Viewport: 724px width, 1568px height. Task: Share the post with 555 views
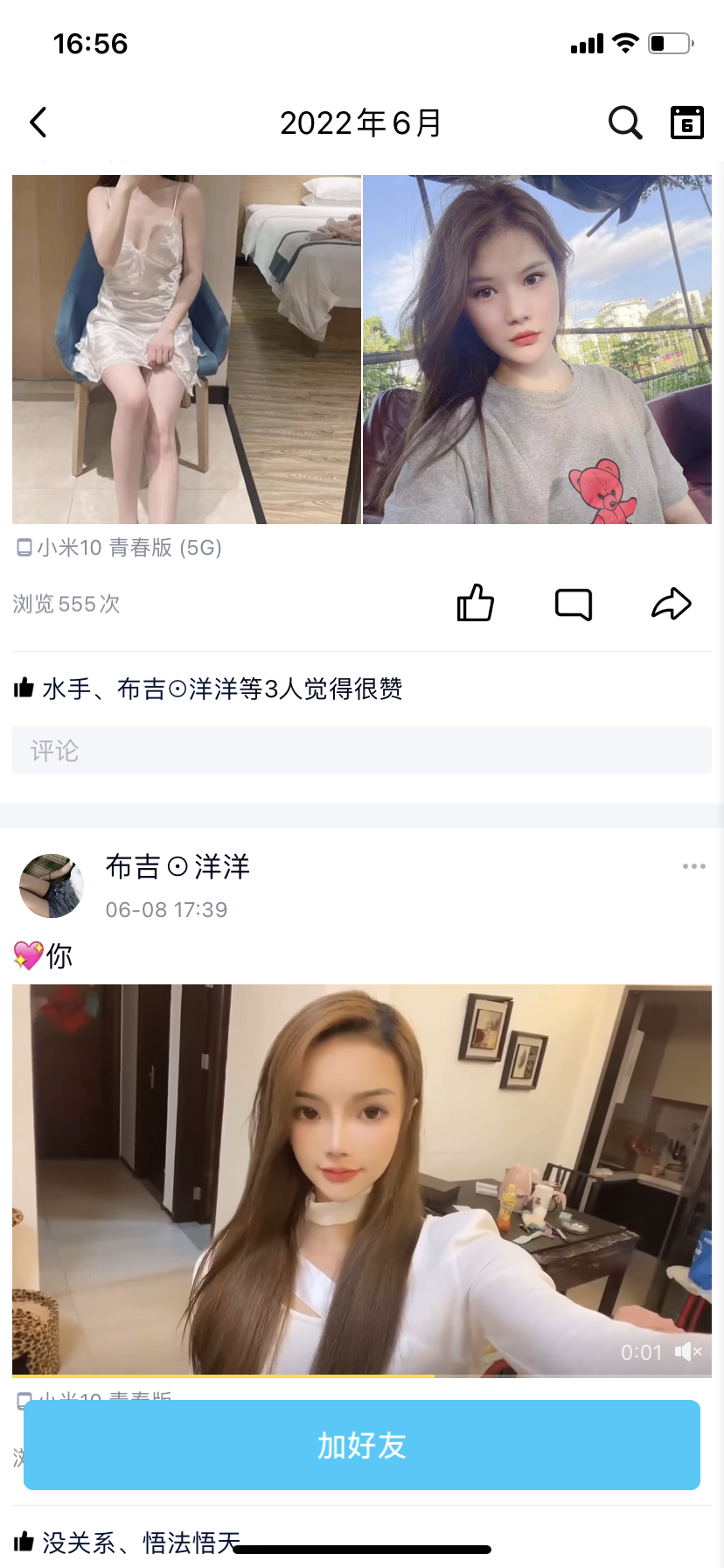coord(672,604)
